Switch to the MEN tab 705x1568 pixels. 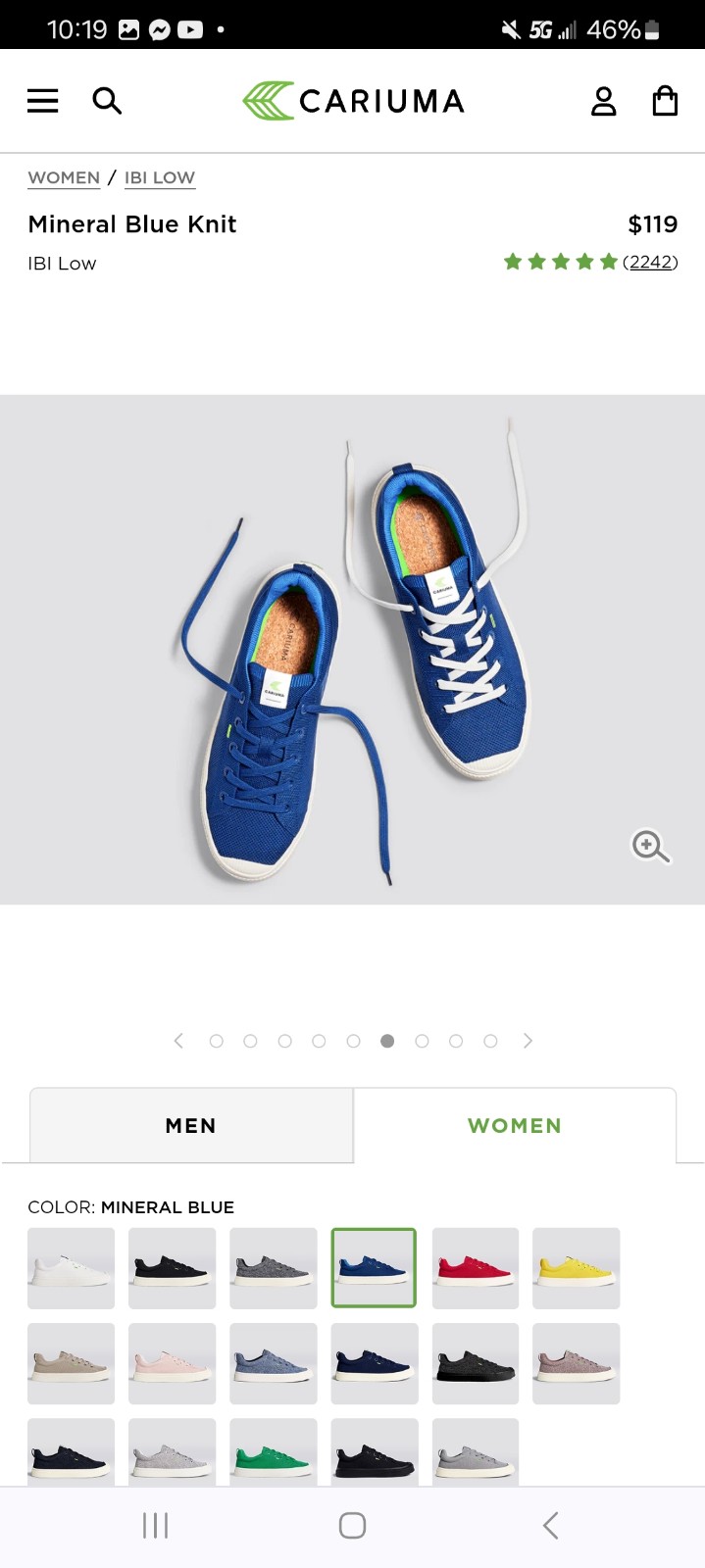tap(191, 1125)
